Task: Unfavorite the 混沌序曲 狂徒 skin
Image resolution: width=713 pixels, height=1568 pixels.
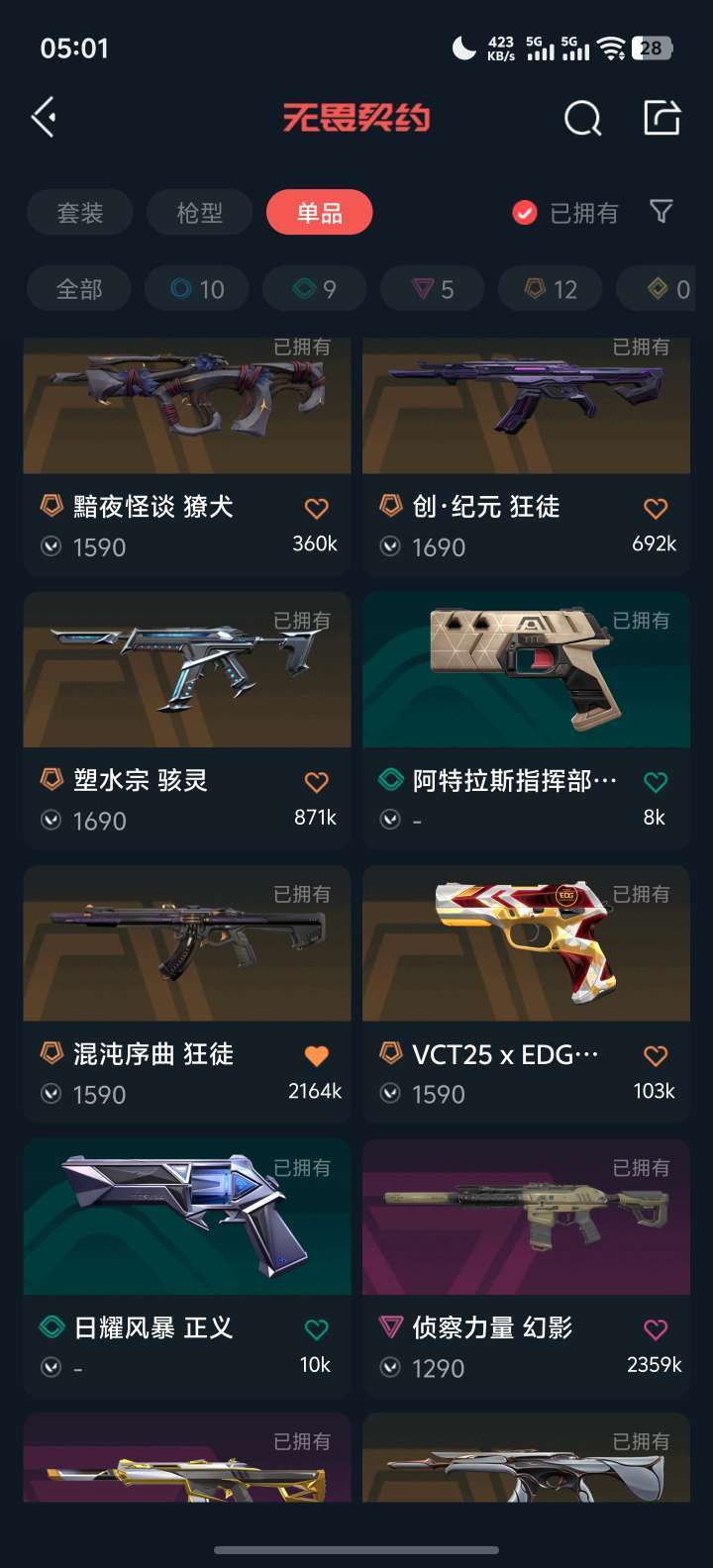Action: tap(315, 1054)
